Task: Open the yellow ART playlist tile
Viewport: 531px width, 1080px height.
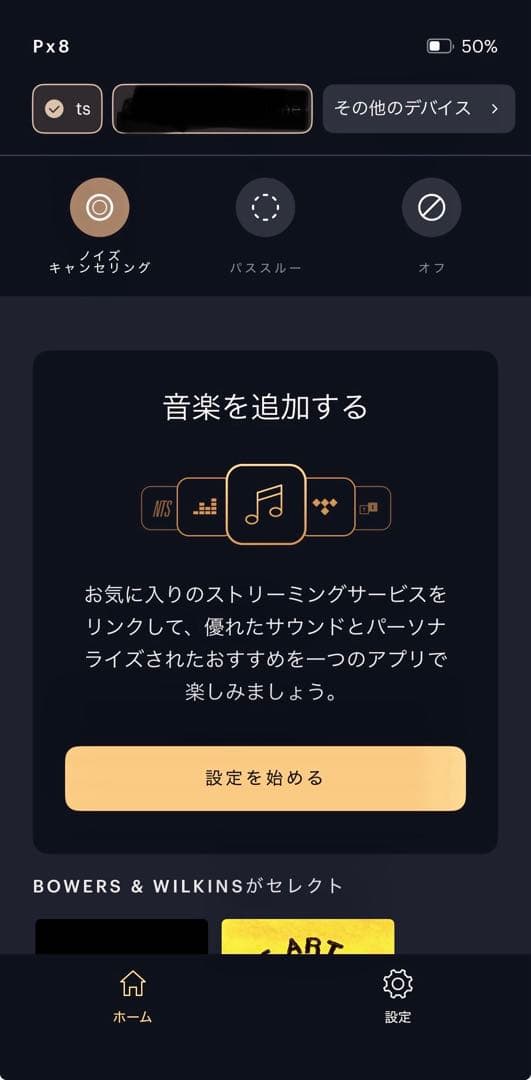Action: (x=308, y=936)
